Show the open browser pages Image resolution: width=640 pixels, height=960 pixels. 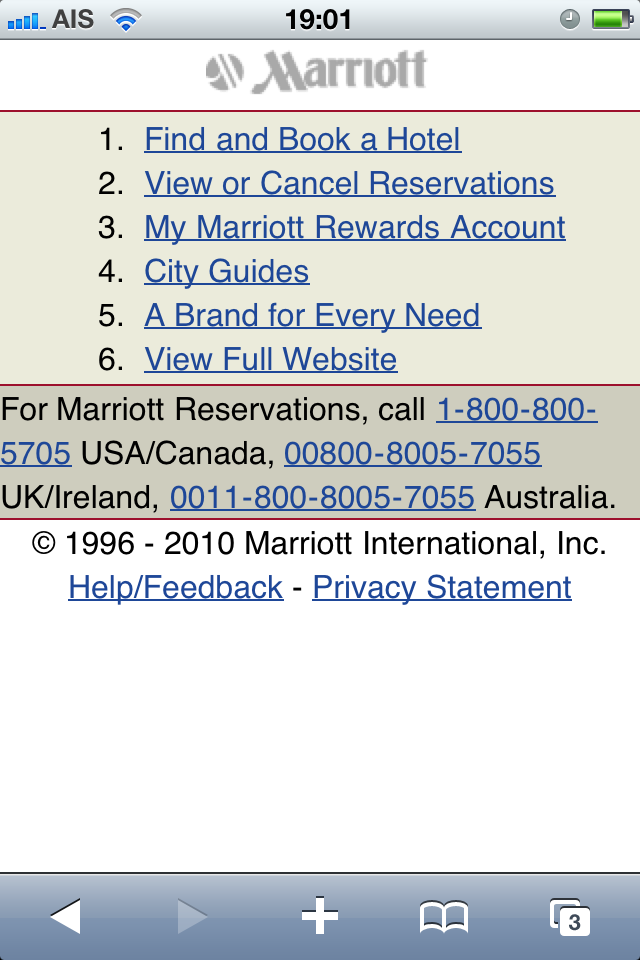(x=569, y=915)
